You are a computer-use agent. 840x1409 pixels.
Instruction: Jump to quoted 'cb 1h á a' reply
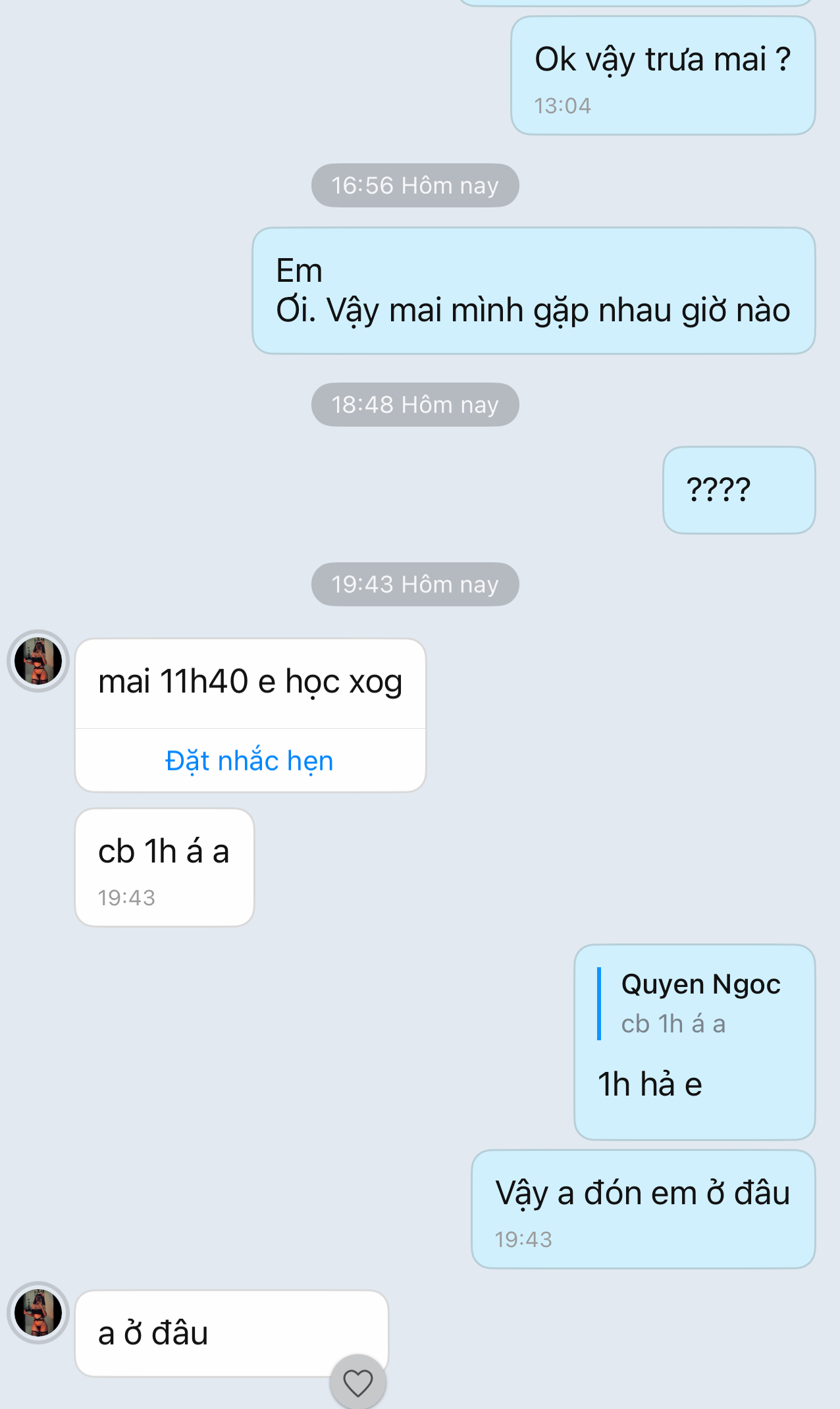691,1004
